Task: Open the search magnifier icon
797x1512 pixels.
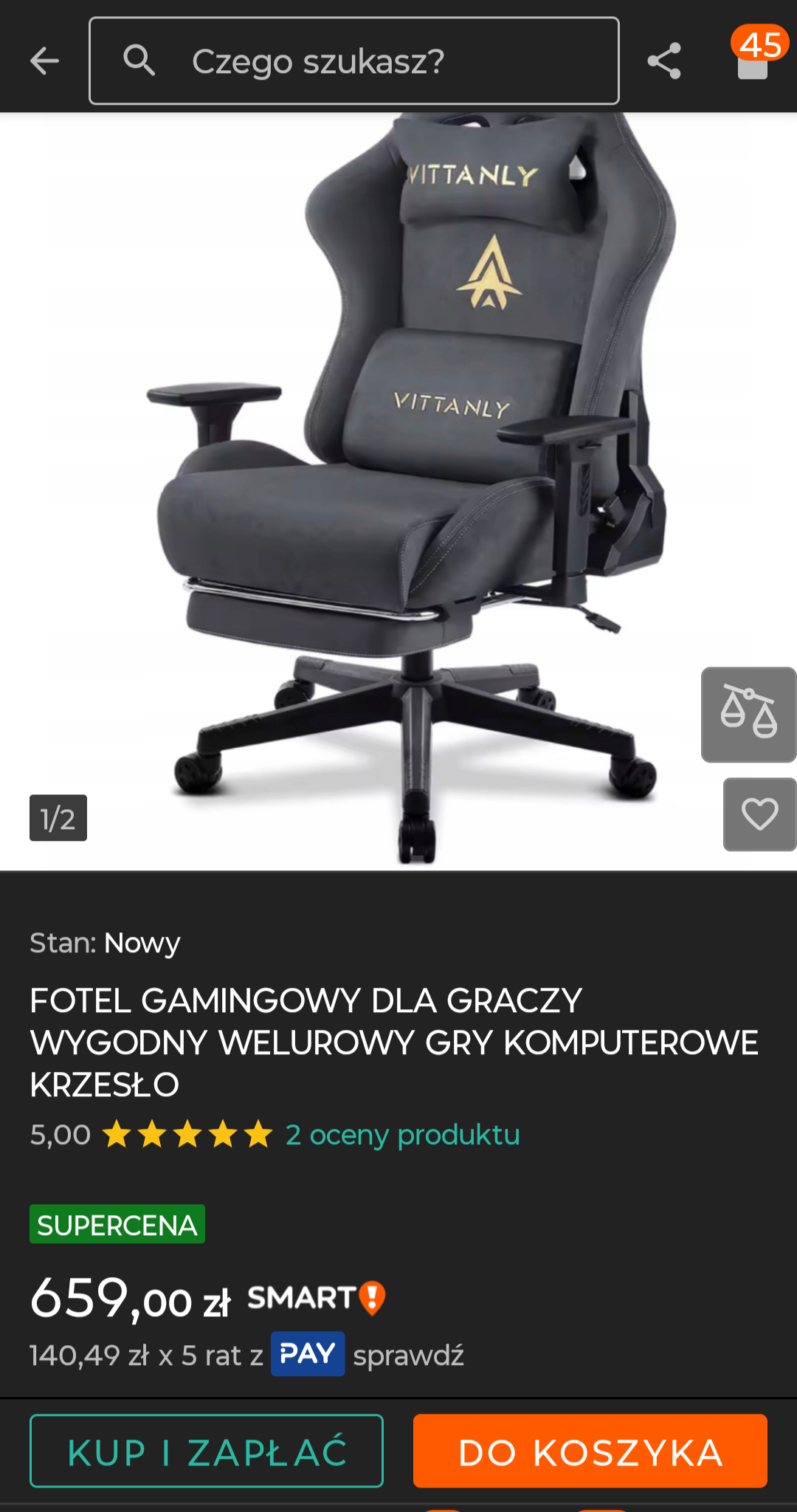Action: [x=140, y=61]
